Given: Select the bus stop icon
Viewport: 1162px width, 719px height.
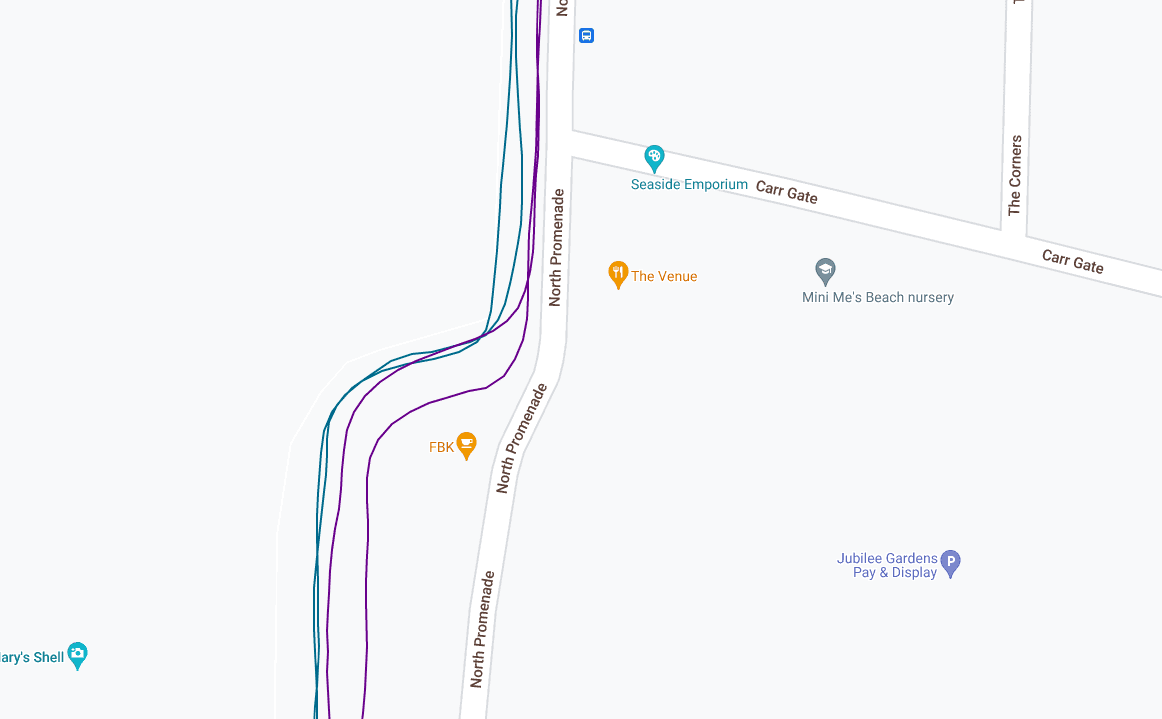Looking at the screenshot, I should pyautogui.click(x=587, y=35).
